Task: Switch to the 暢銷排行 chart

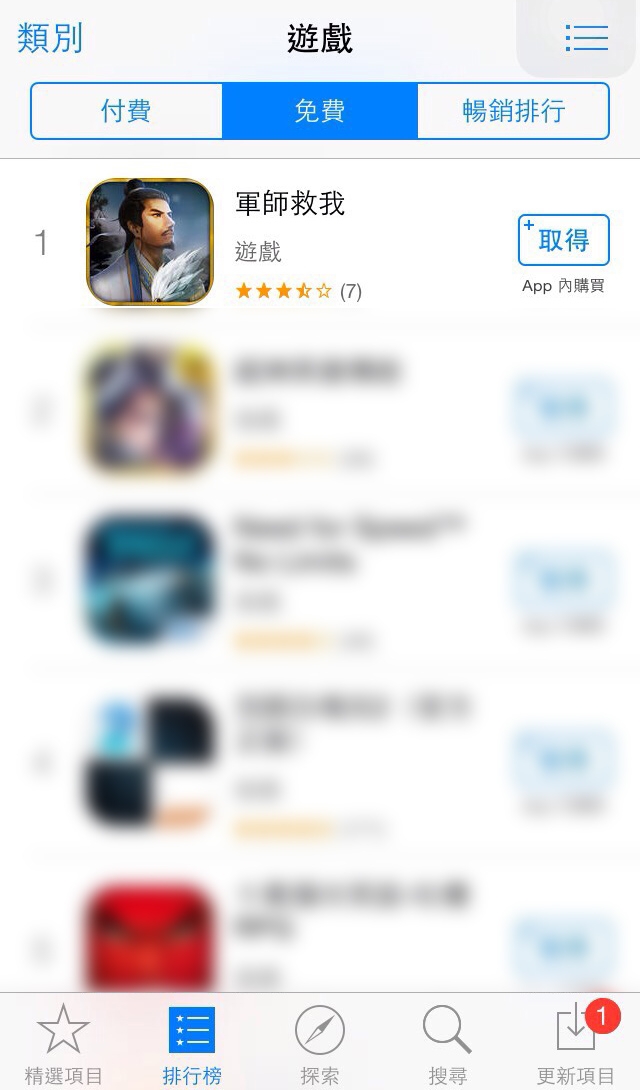Action: (513, 111)
